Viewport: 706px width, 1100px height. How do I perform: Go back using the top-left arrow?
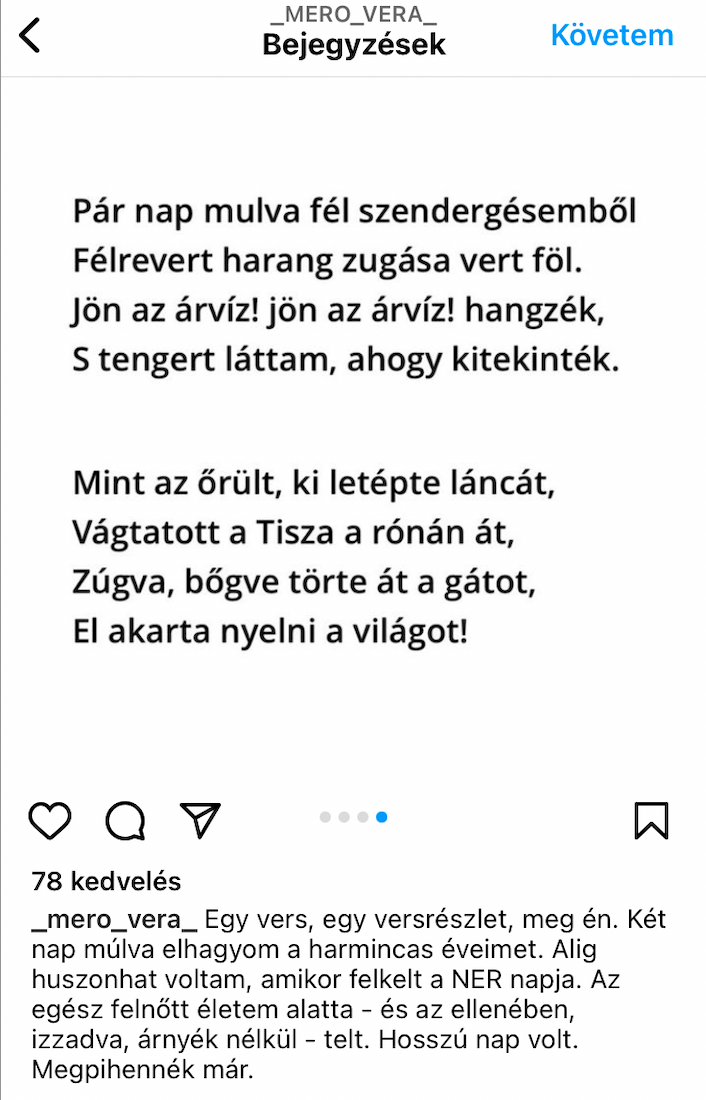point(31,36)
